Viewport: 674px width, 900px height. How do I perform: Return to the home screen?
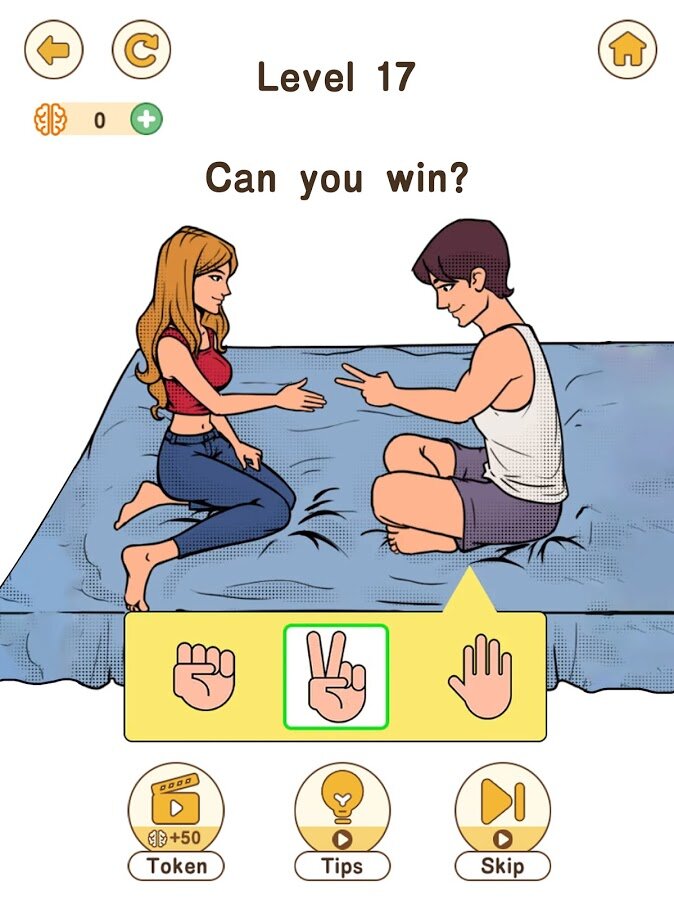click(x=627, y=50)
